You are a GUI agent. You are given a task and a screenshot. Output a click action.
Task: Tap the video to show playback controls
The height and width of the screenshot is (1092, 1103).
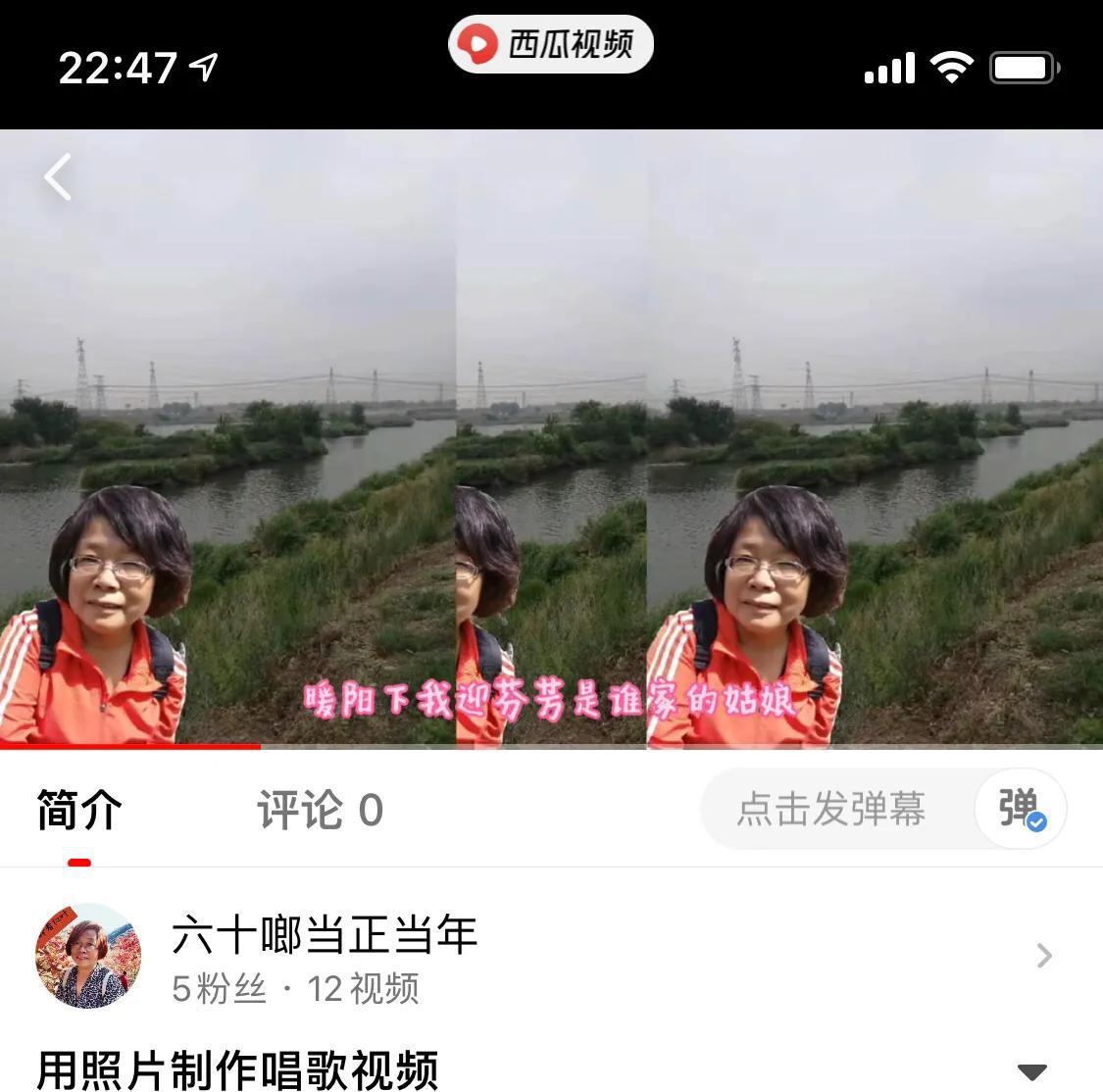tap(551, 392)
